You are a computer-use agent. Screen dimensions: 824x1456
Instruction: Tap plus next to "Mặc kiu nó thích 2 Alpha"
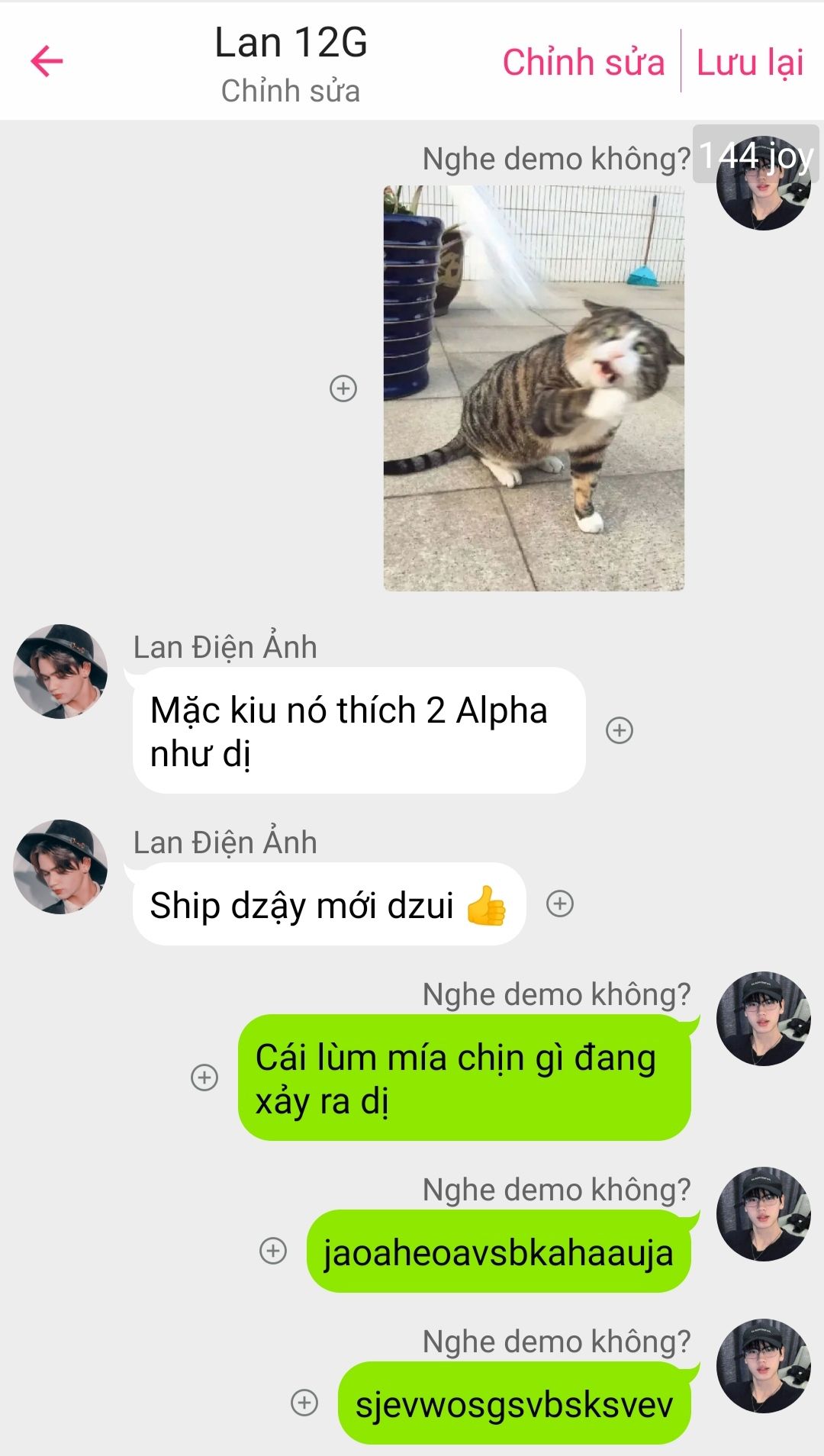pyautogui.click(x=620, y=730)
